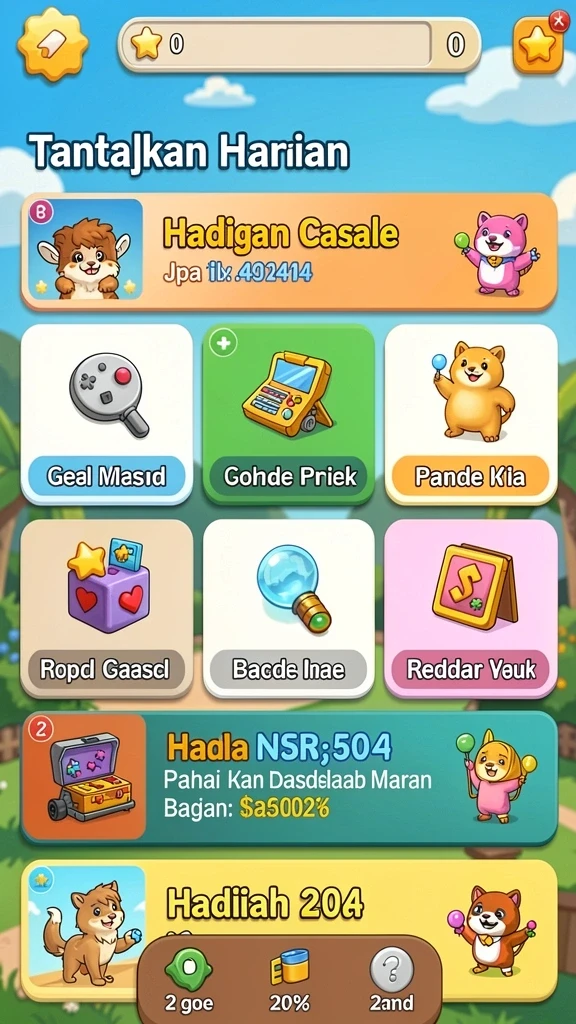Tap the 2 goe bottom item
Viewport: 576px width, 1024px height.
click(x=189, y=980)
